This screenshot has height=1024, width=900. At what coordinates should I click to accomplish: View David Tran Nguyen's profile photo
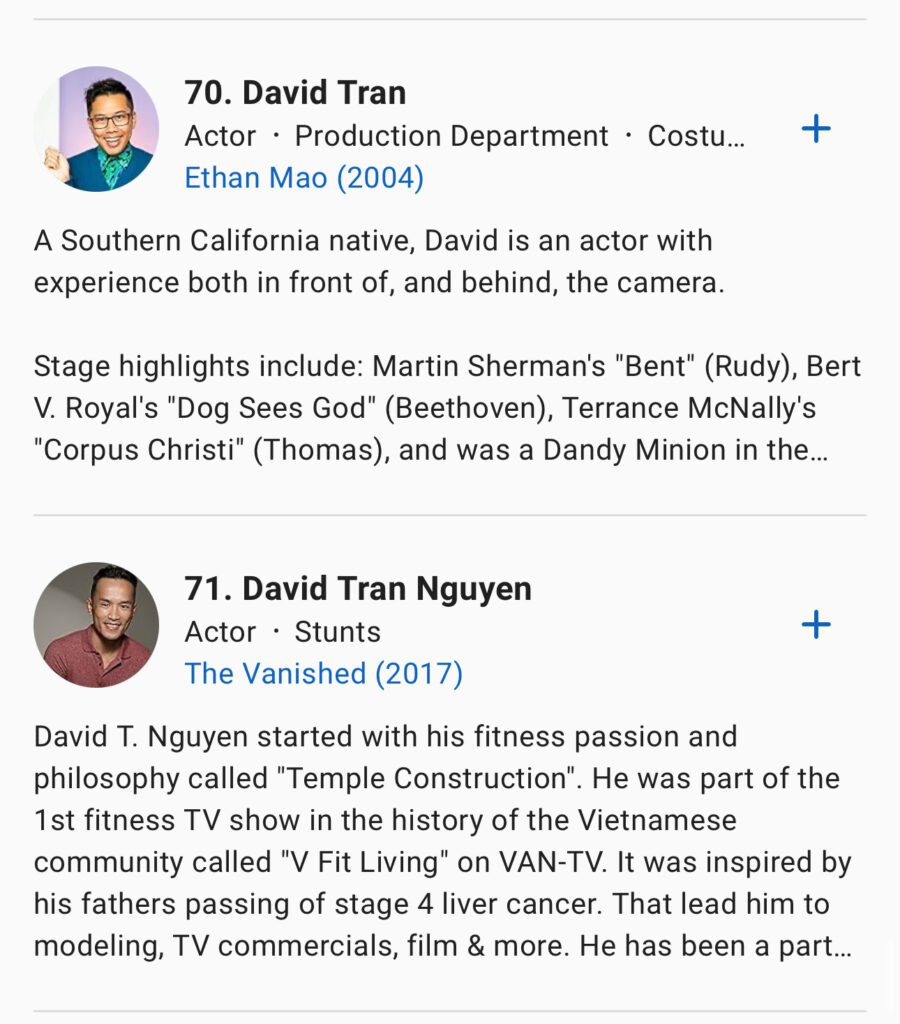[96, 625]
